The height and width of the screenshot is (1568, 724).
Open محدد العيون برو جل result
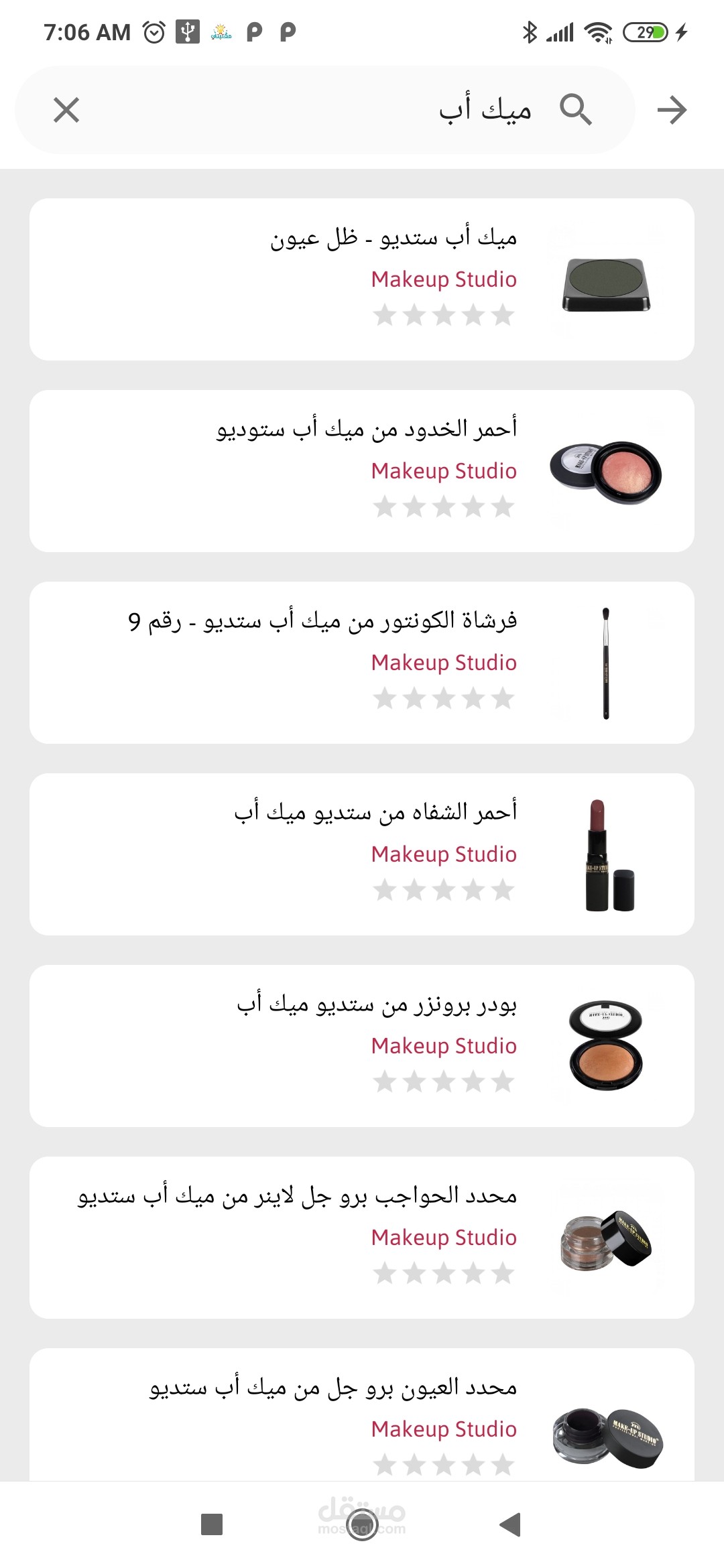pos(362,1415)
